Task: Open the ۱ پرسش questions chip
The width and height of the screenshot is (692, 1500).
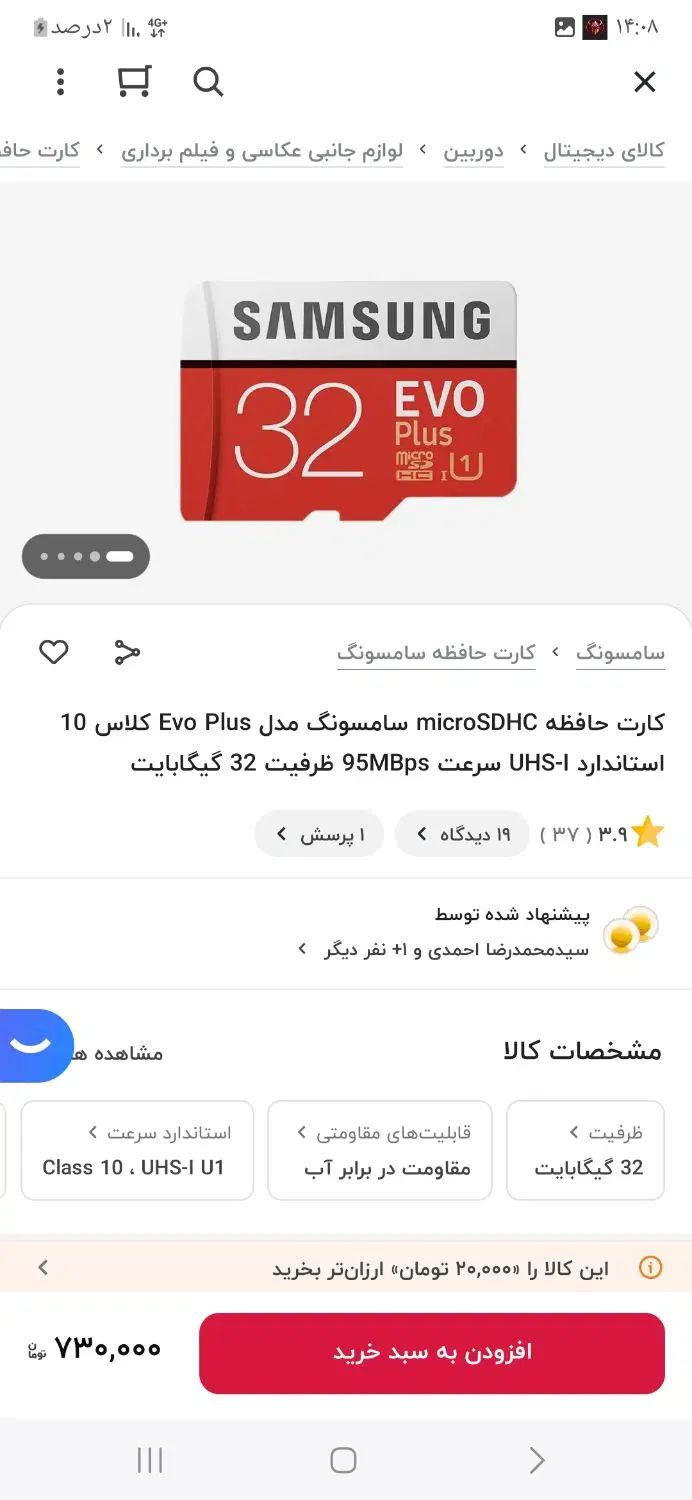Action: [319, 834]
